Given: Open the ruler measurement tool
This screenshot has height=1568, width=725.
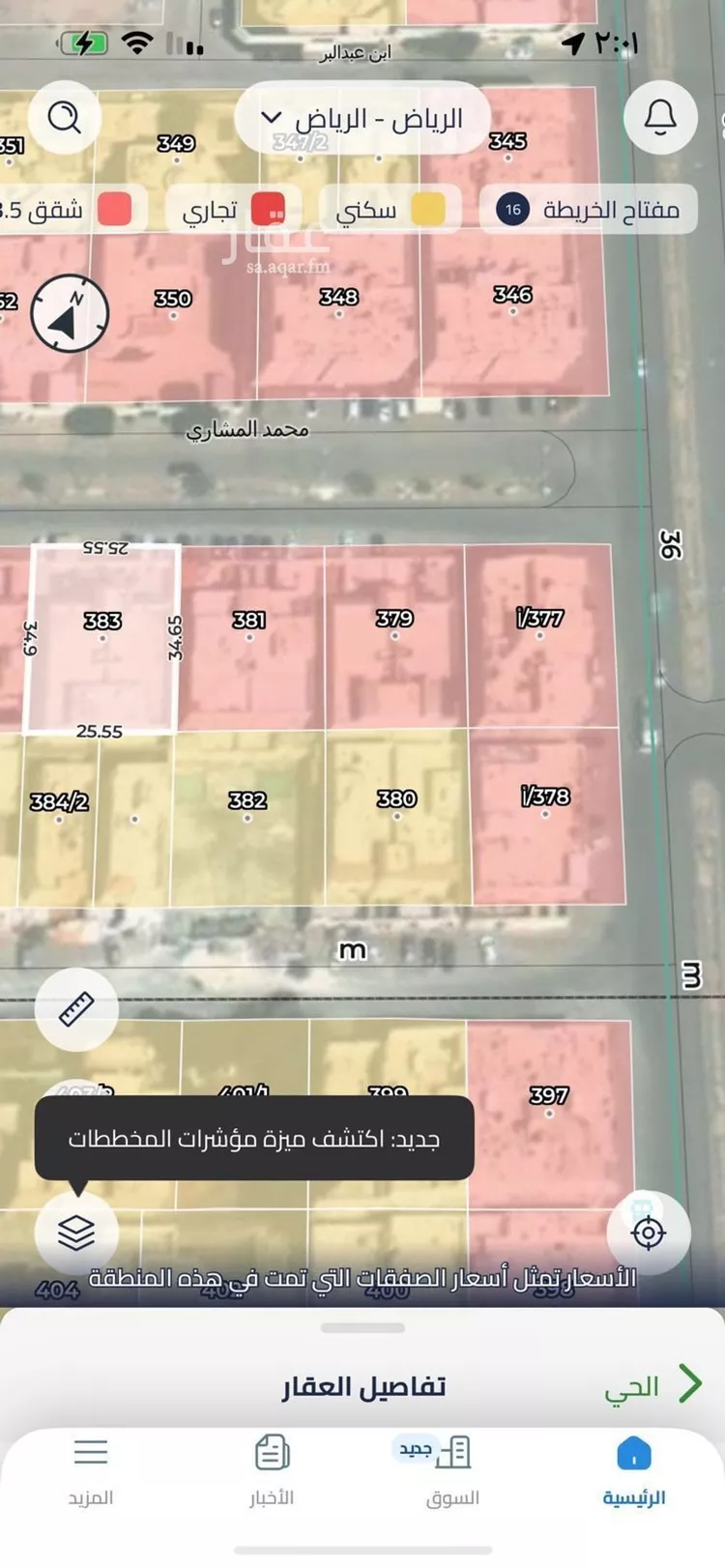Looking at the screenshot, I should 76,1009.
